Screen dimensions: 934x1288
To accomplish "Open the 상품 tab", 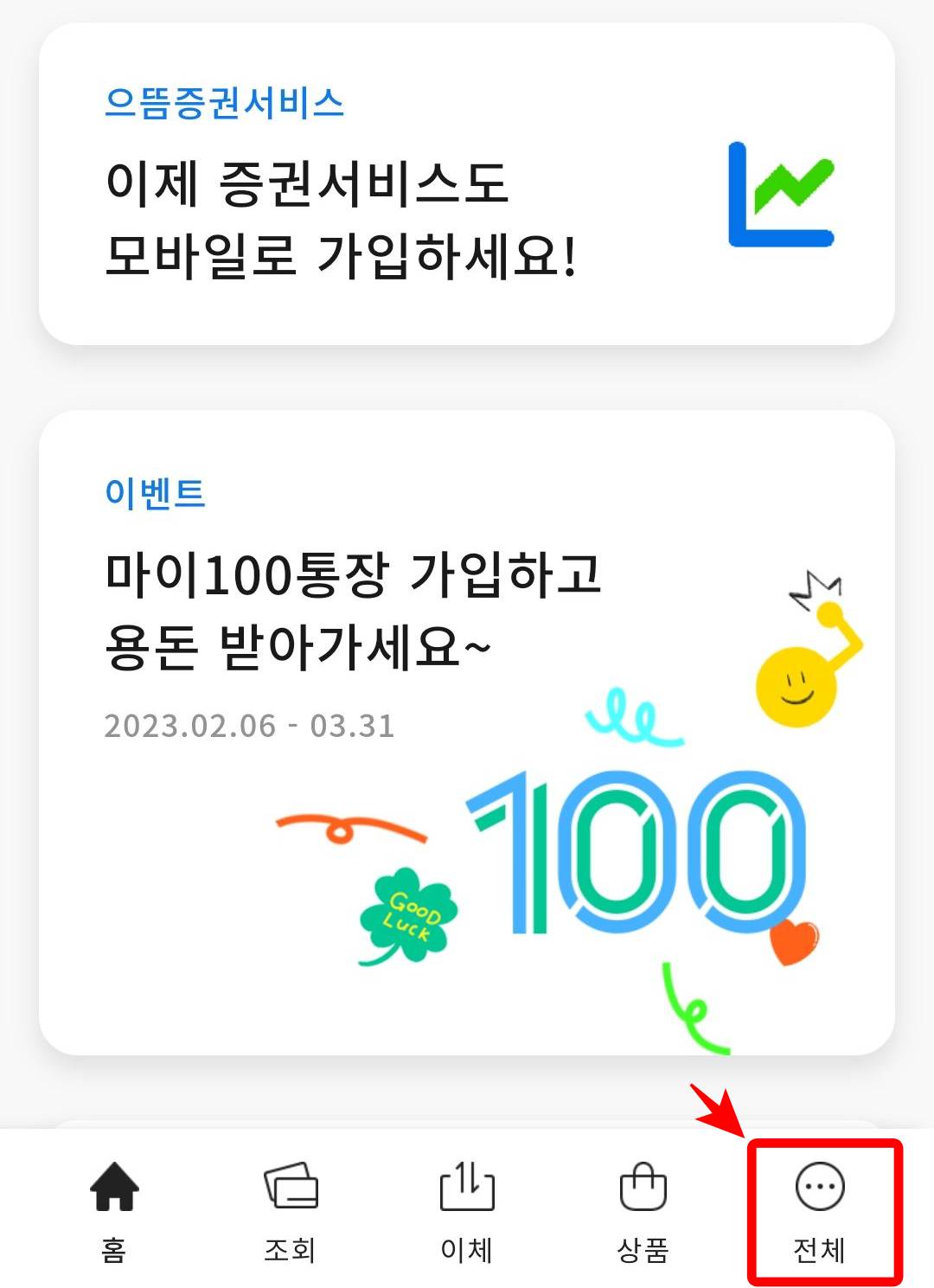I will point(643,1211).
